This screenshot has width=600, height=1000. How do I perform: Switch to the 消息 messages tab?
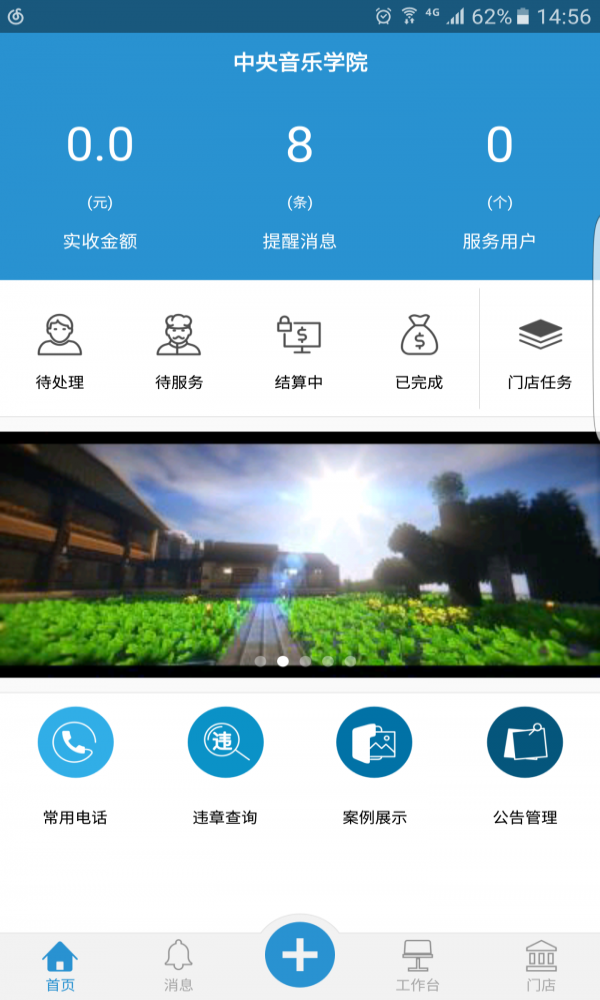(x=179, y=966)
